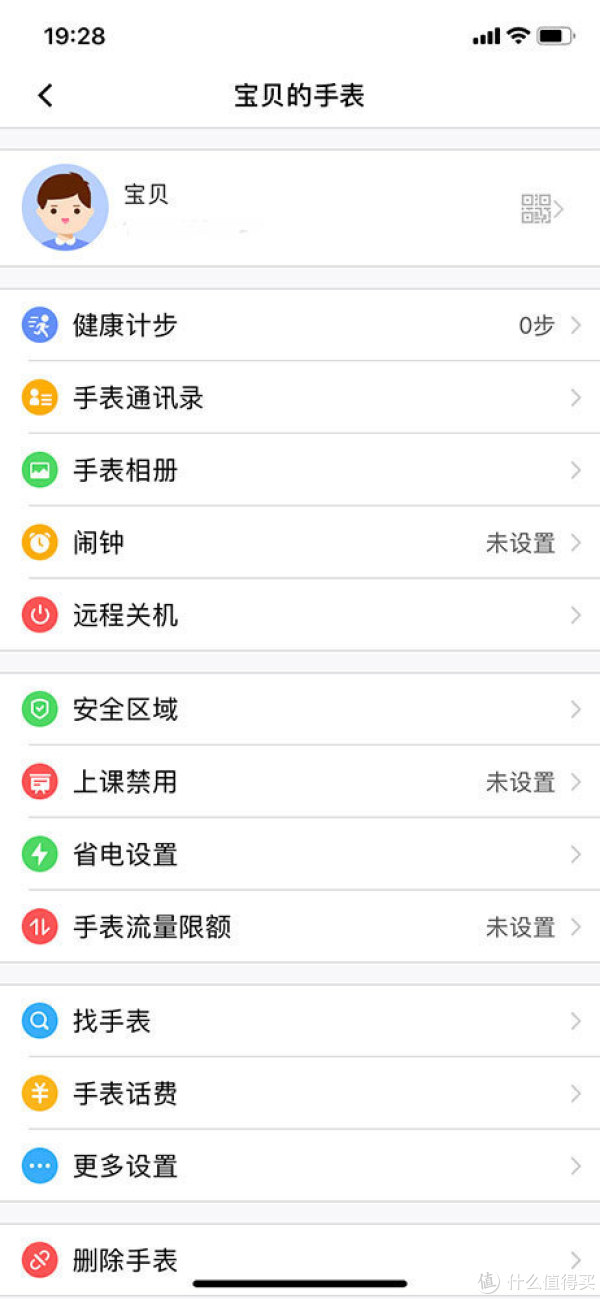Open 手表通讯录 contacts
The height and width of the screenshot is (1299, 600).
tap(300, 398)
